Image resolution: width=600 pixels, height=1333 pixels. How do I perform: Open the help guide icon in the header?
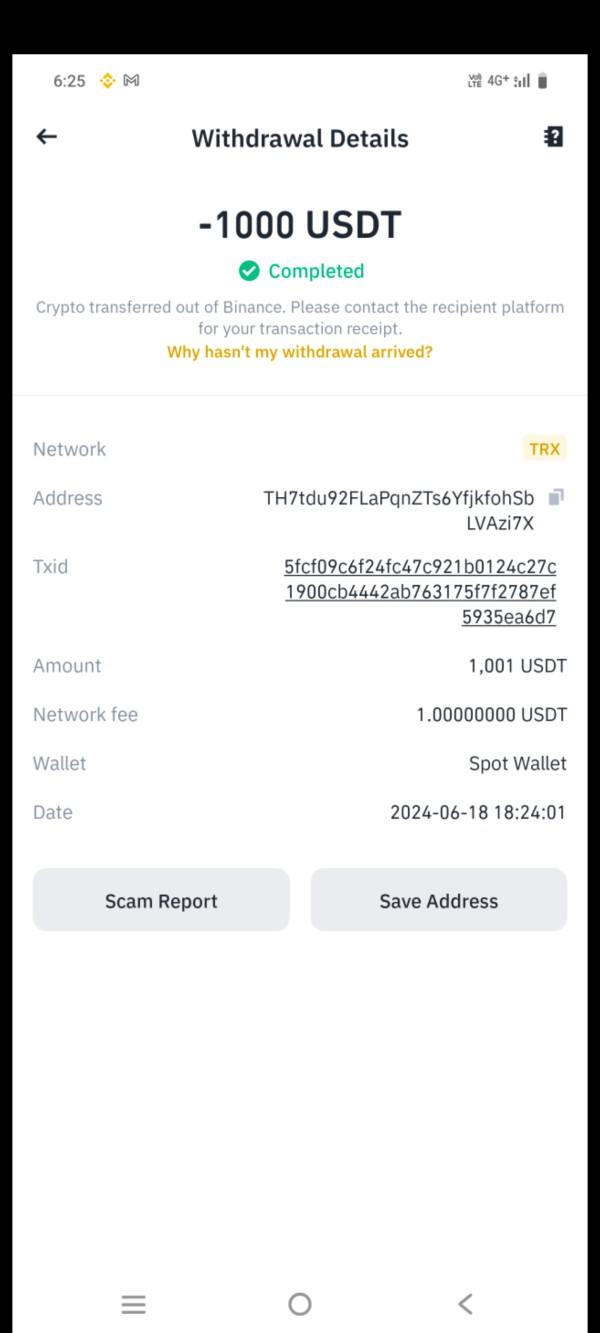(x=553, y=137)
